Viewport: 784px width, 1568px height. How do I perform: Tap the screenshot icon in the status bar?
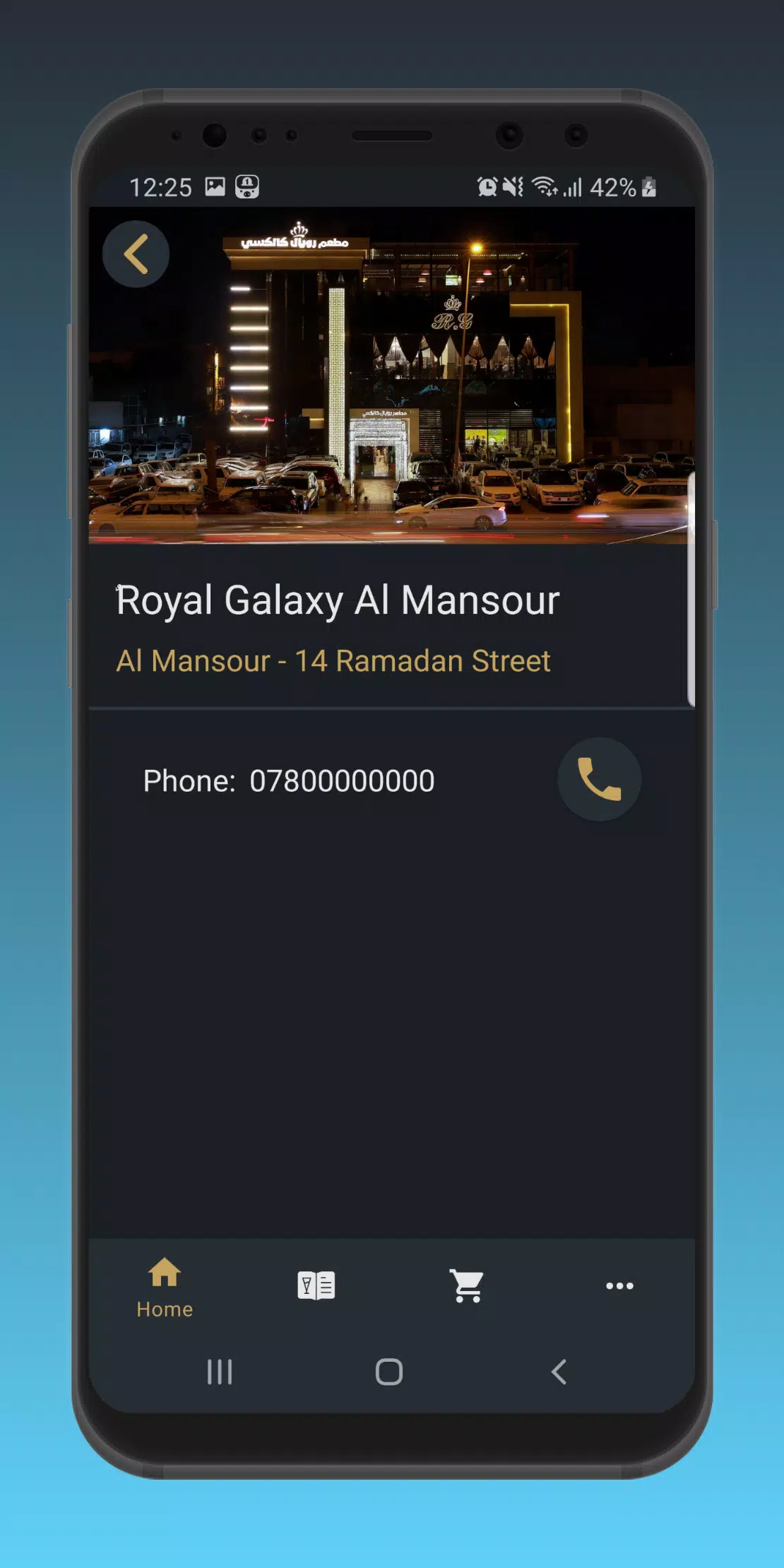[x=213, y=187]
